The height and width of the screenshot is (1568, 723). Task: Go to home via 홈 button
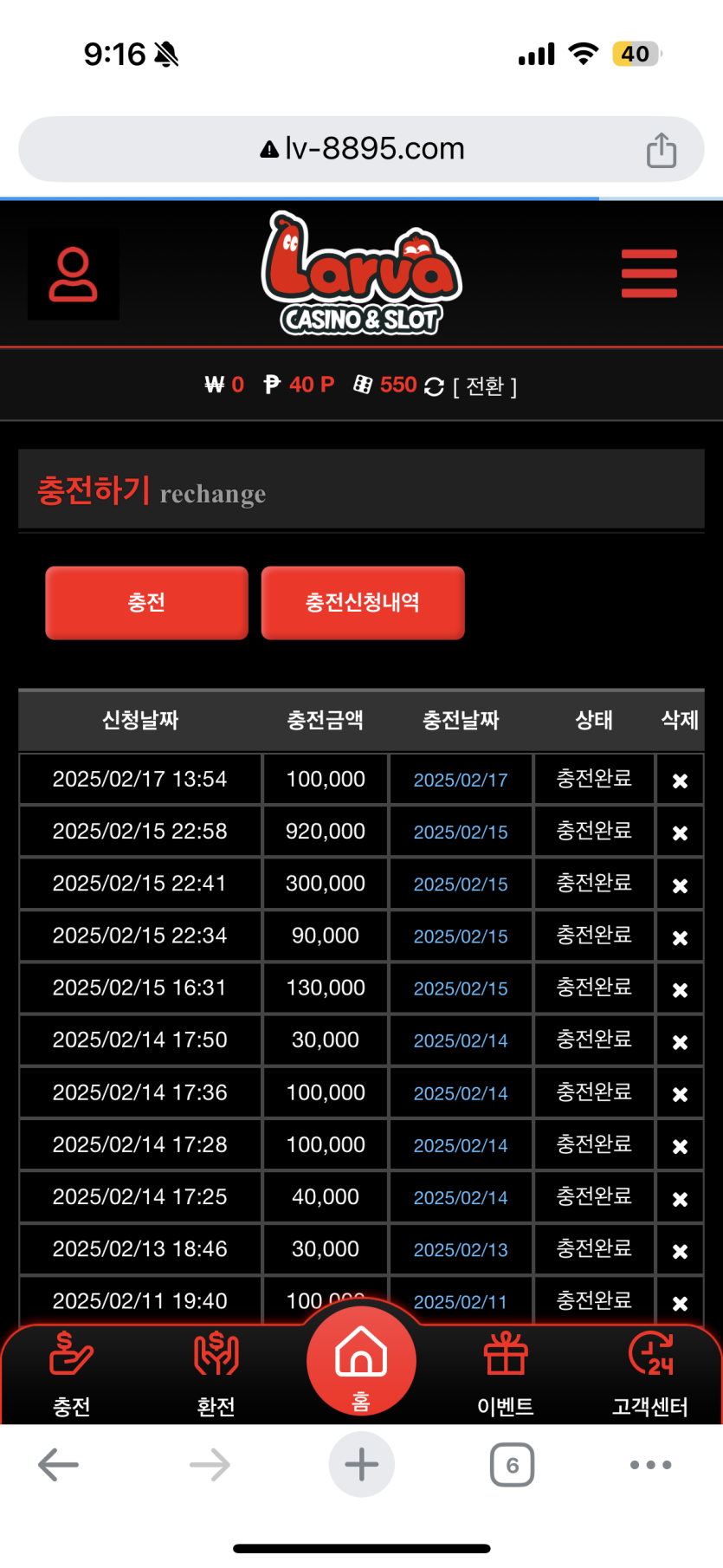[x=361, y=1362]
